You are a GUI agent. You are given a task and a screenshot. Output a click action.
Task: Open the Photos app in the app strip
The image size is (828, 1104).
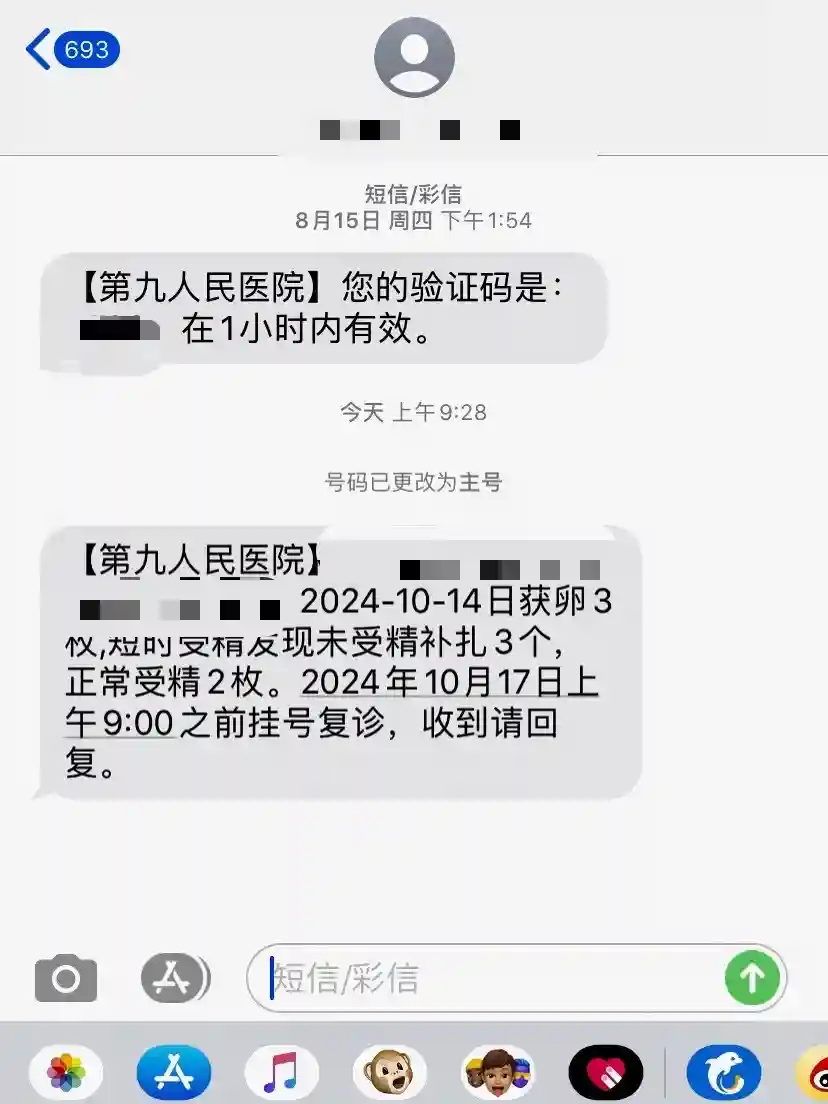pyautogui.click(x=66, y=1073)
